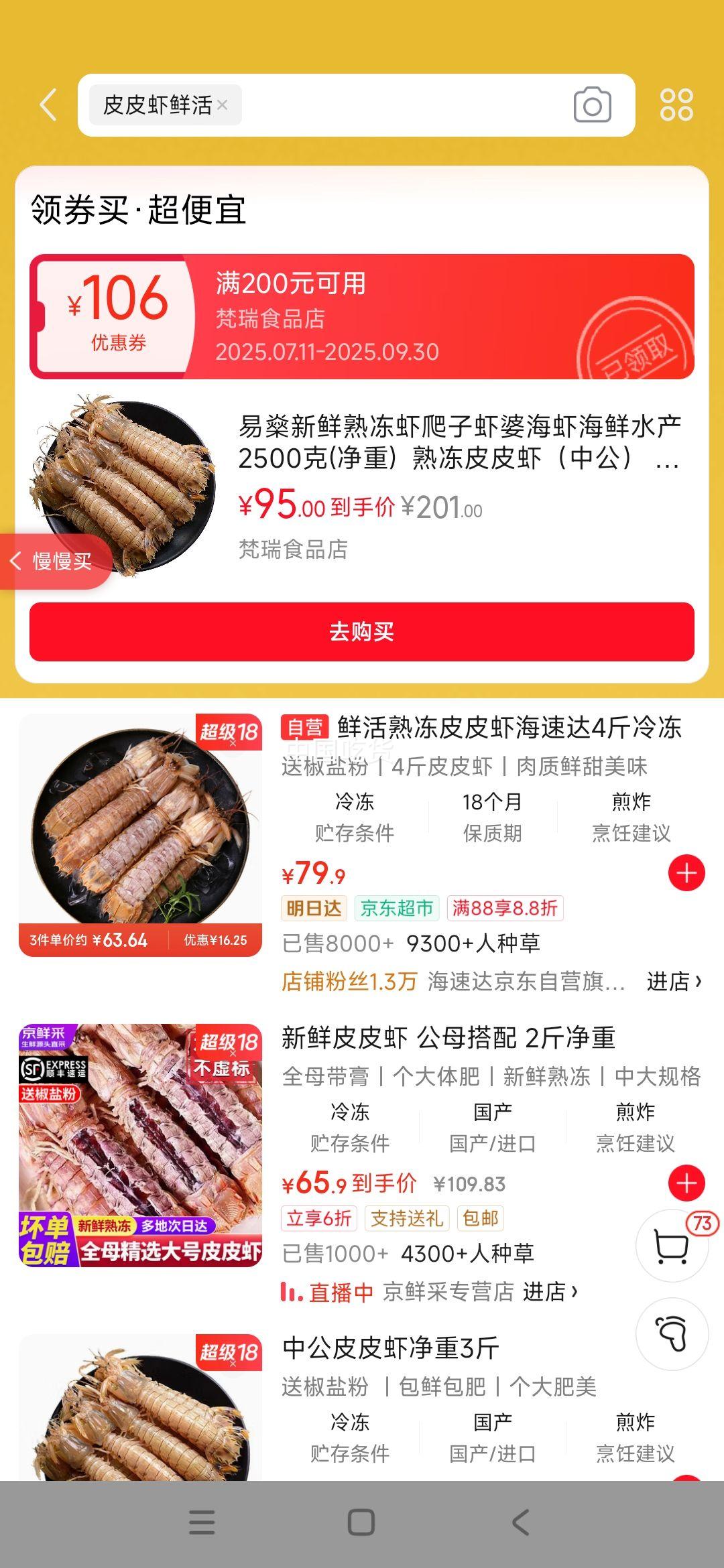Open camera image search
Viewport: 724px width, 1568px height.
coord(592,105)
